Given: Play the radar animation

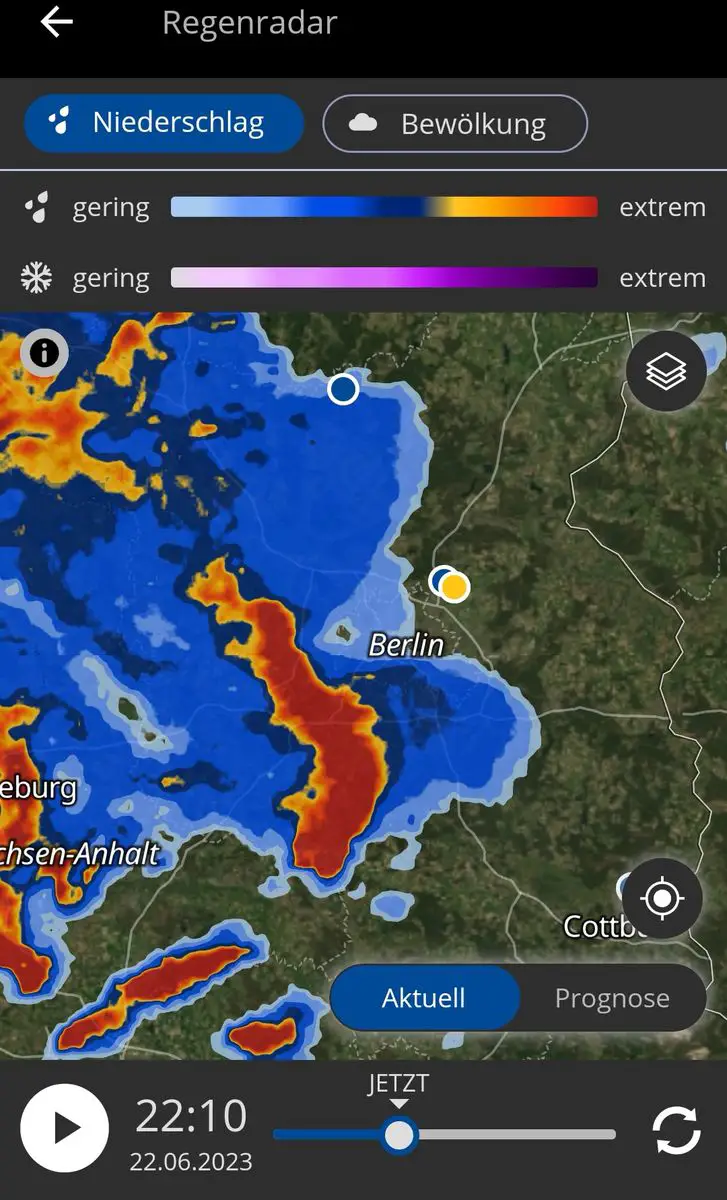Looking at the screenshot, I should click(x=65, y=1128).
